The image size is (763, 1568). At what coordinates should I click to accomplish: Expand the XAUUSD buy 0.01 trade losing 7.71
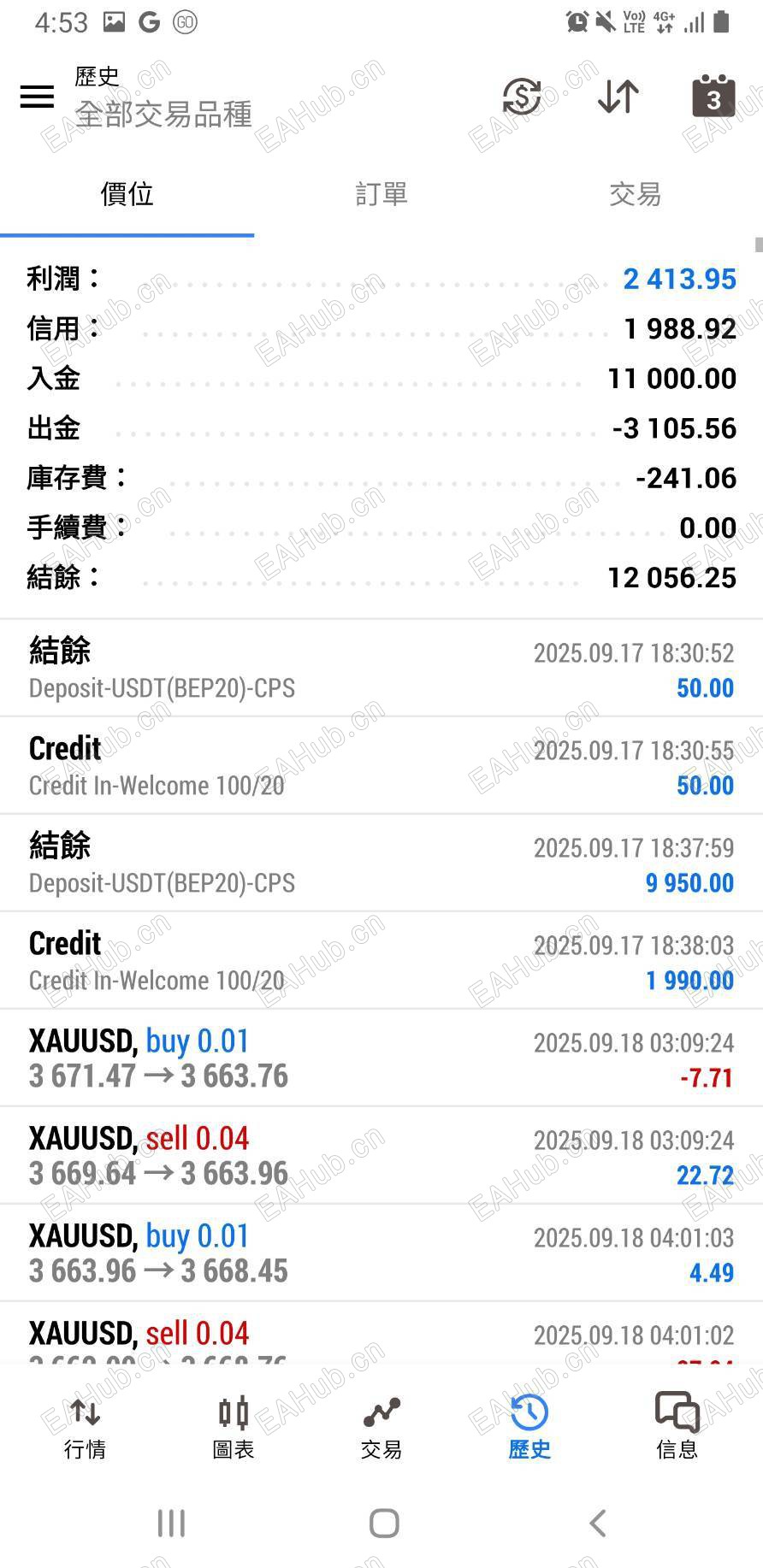381,1058
